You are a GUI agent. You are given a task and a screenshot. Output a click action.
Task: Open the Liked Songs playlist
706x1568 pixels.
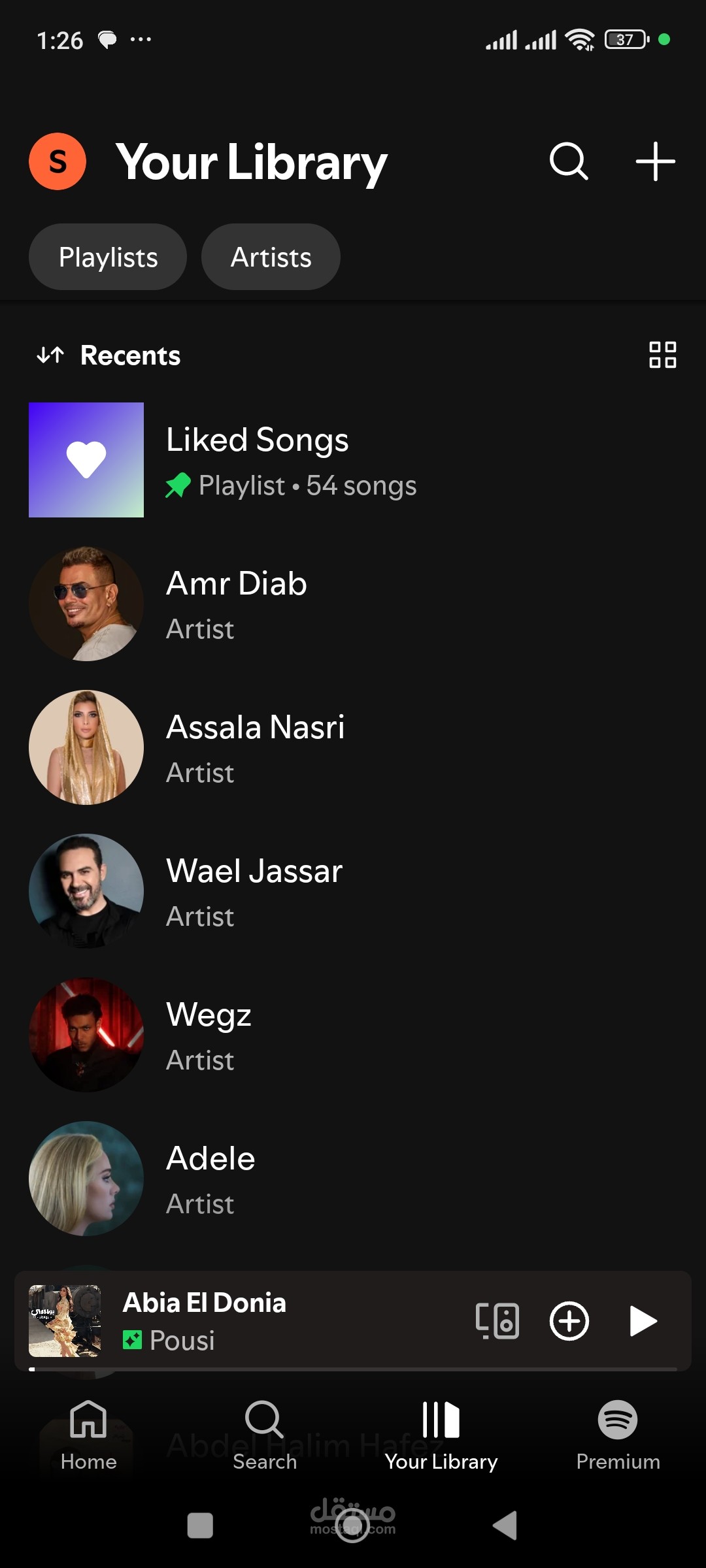click(353, 460)
